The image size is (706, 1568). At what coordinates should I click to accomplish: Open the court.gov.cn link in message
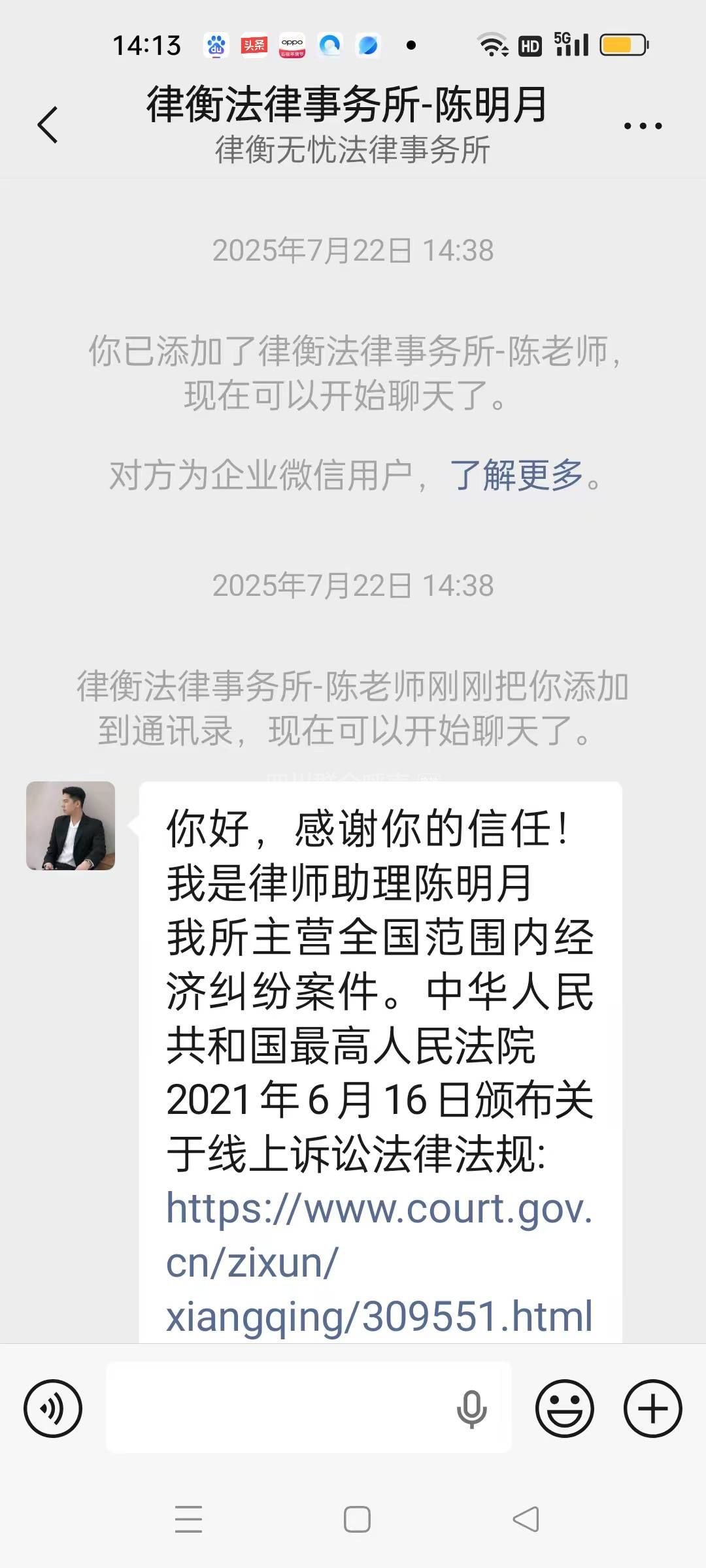click(x=379, y=1262)
